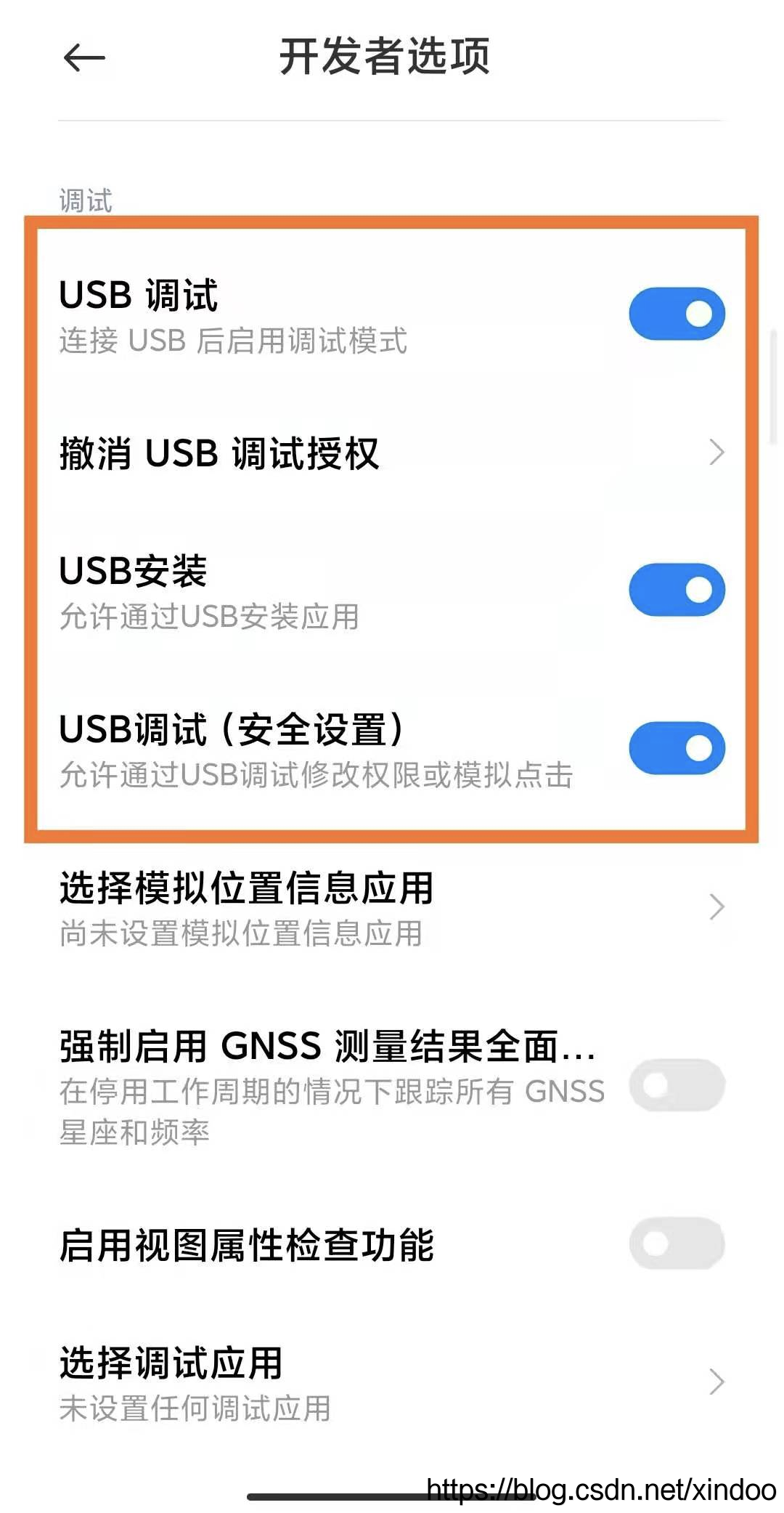Disable the USB安装 switch
The image size is (784, 1513).
click(677, 590)
